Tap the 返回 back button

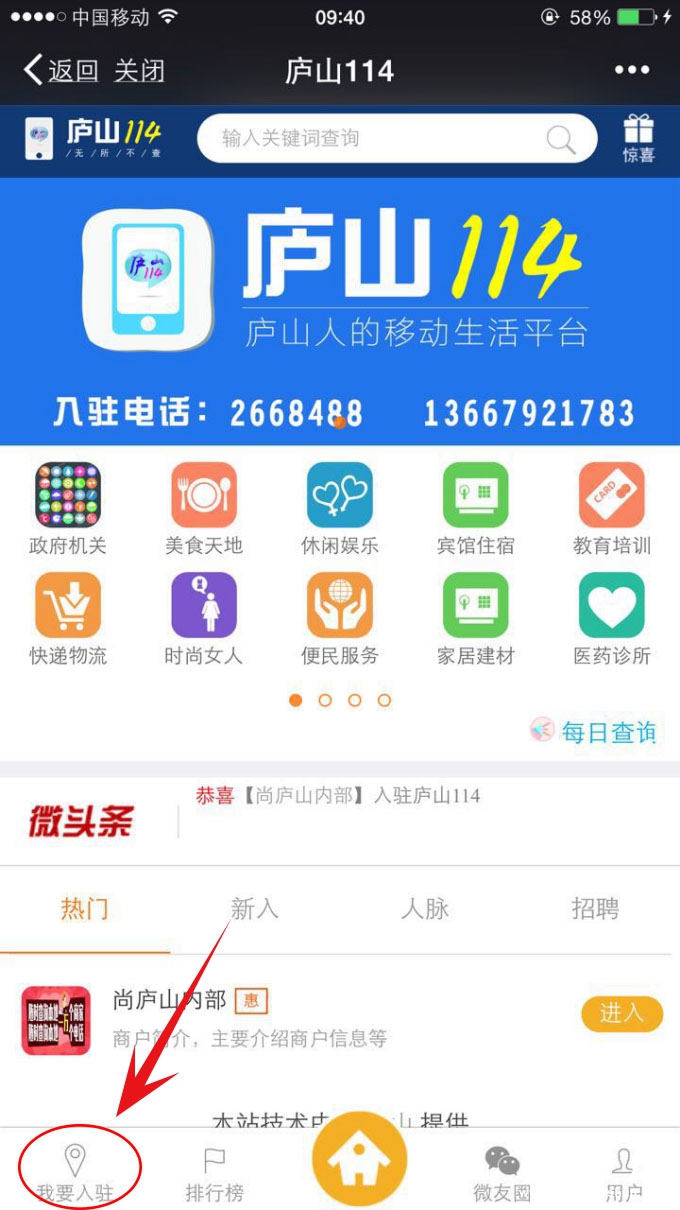coord(60,71)
